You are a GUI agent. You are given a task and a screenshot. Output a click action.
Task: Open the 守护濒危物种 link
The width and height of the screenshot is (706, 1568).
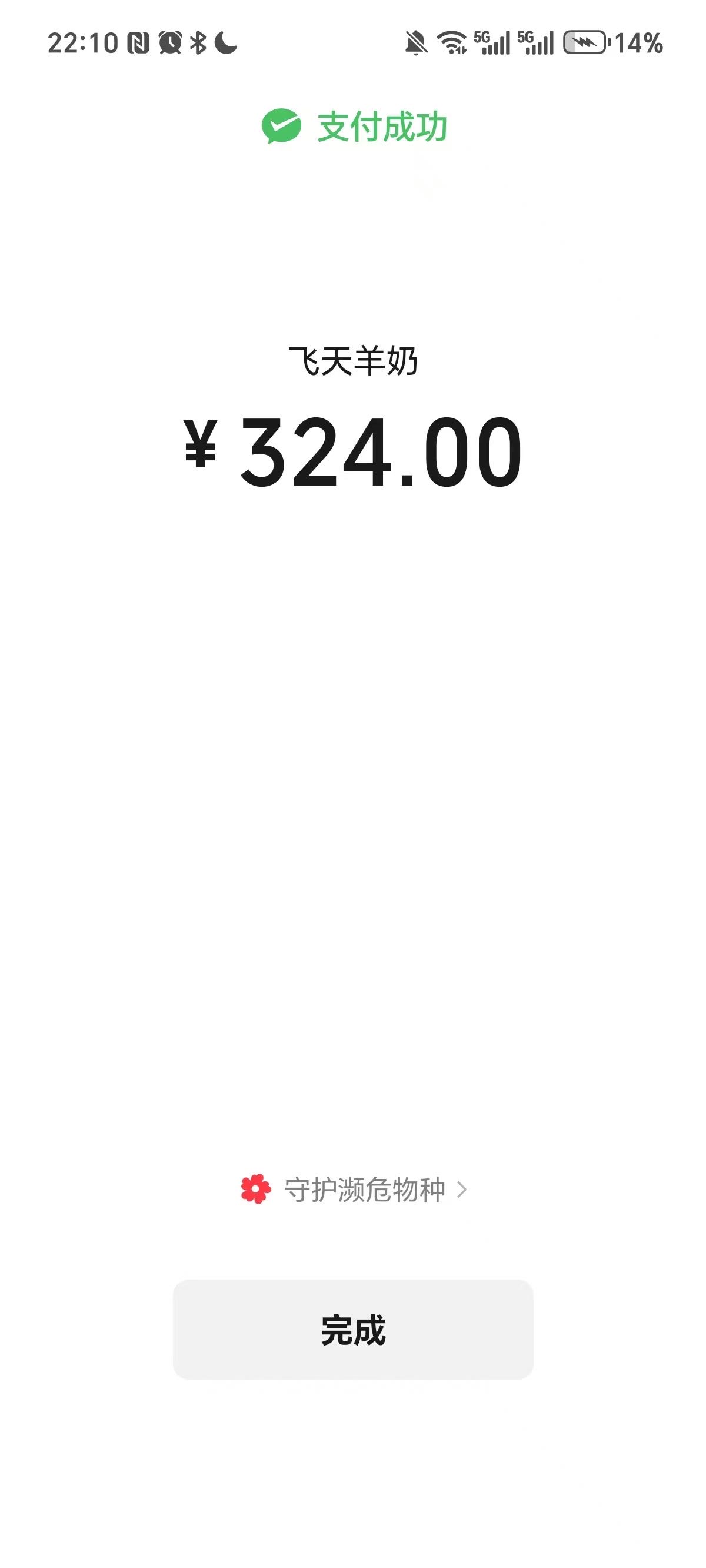(354, 1189)
